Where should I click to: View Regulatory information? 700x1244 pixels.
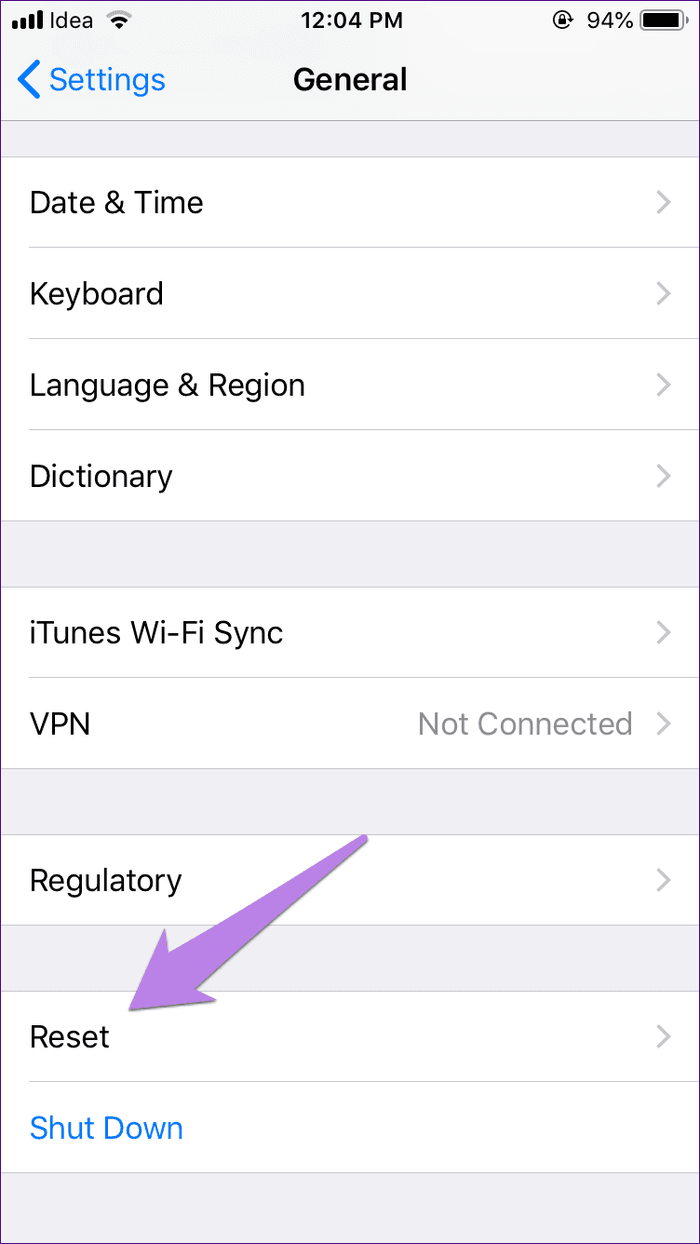click(x=350, y=880)
